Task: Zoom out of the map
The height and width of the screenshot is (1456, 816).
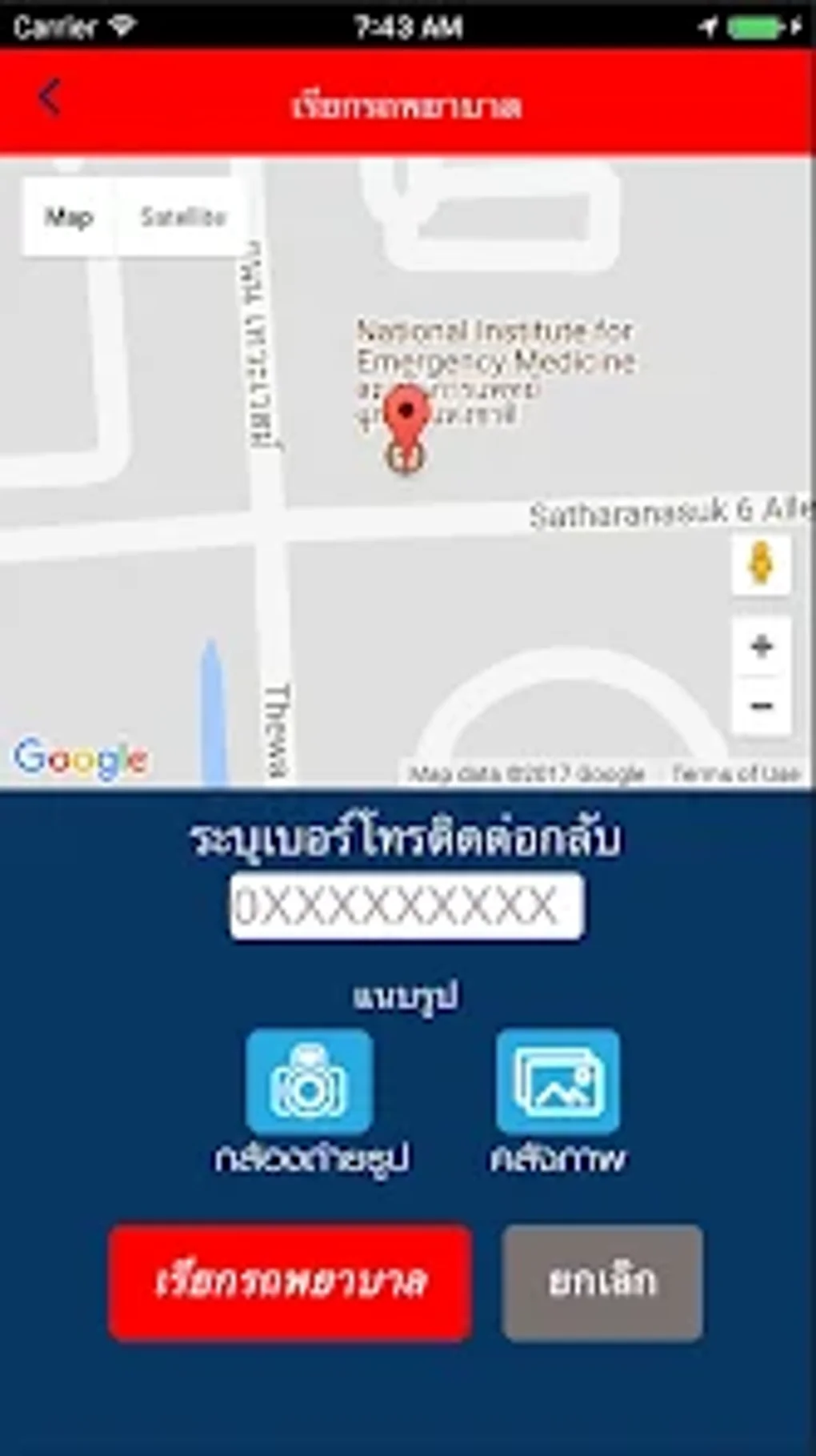Action: tap(762, 706)
